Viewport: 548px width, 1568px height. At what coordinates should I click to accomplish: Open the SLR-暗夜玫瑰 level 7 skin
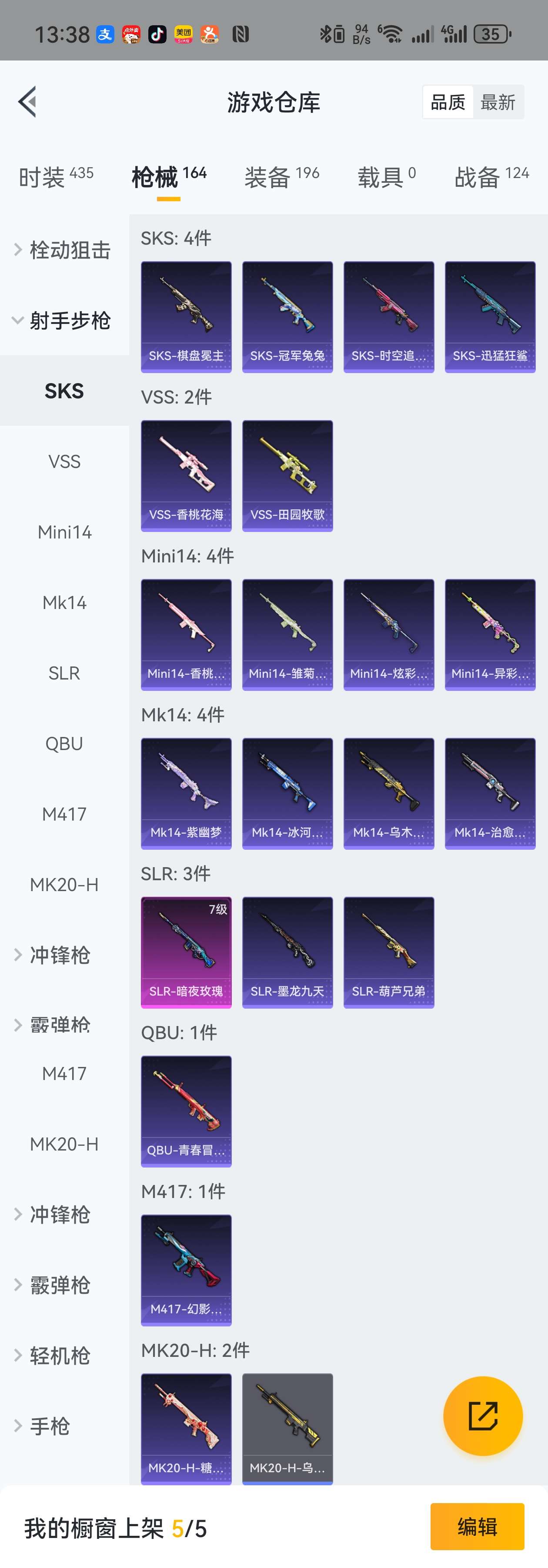click(x=186, y=952)
